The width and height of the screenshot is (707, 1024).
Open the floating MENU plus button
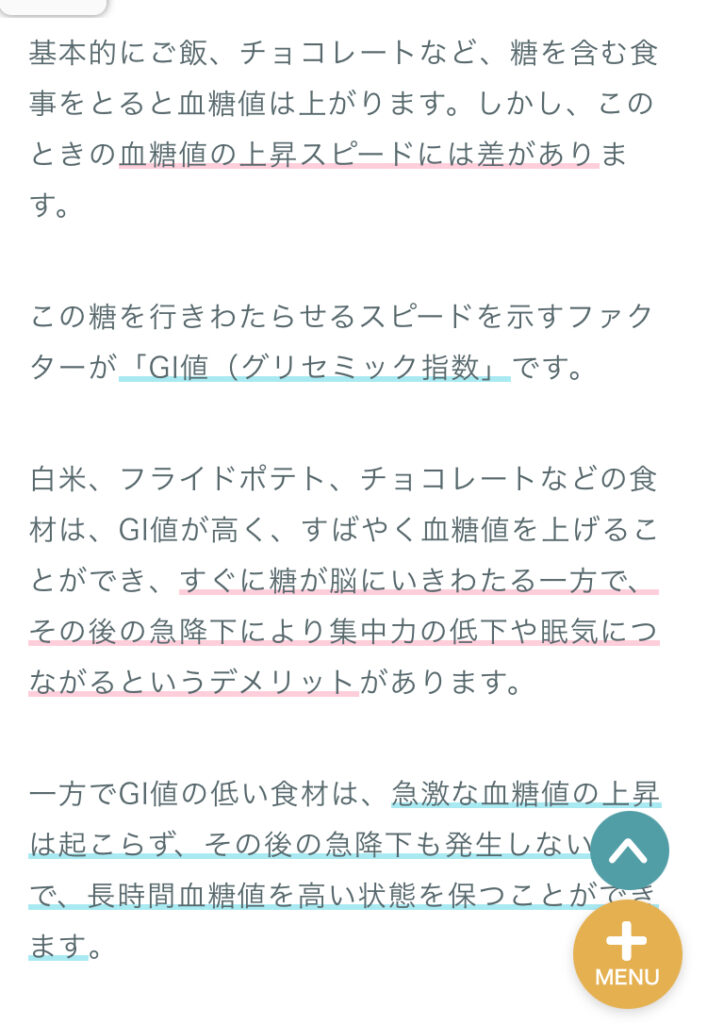[x=627, y=954]
